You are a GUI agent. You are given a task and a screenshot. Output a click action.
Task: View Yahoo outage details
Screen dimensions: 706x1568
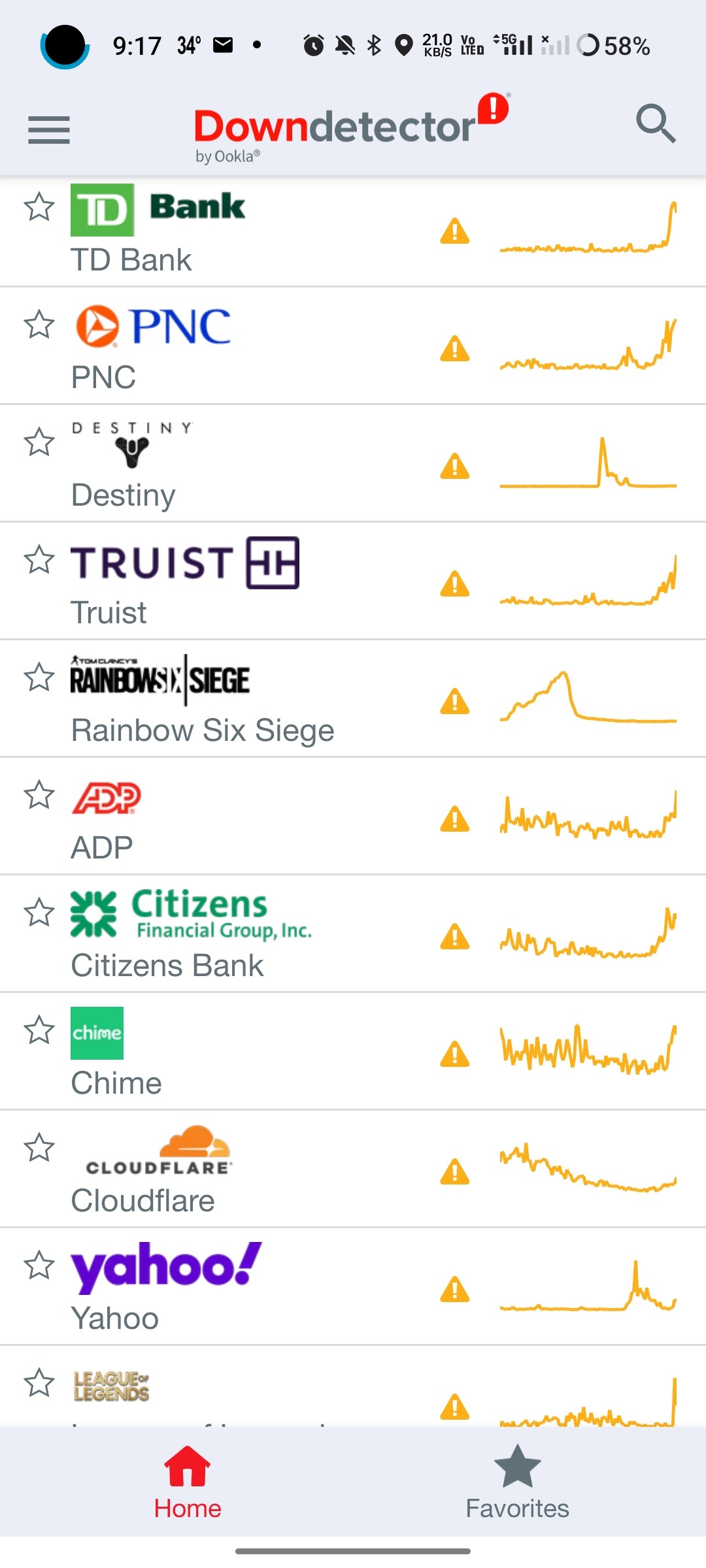[353, 1286]
